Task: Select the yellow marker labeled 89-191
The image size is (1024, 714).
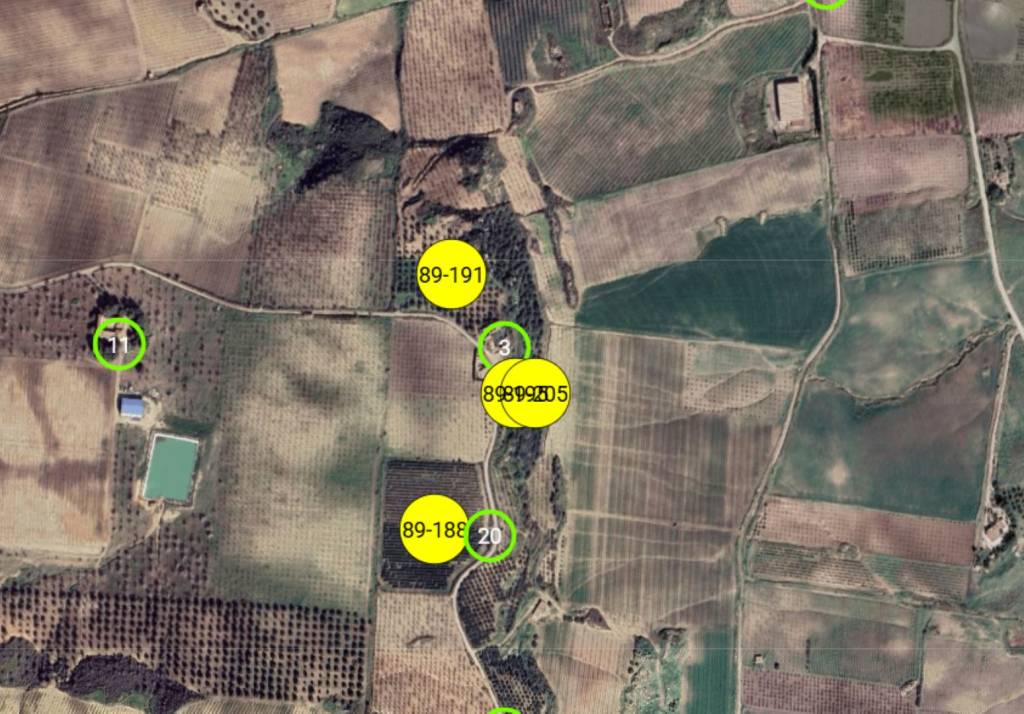Action: click(x=451, y=275)
